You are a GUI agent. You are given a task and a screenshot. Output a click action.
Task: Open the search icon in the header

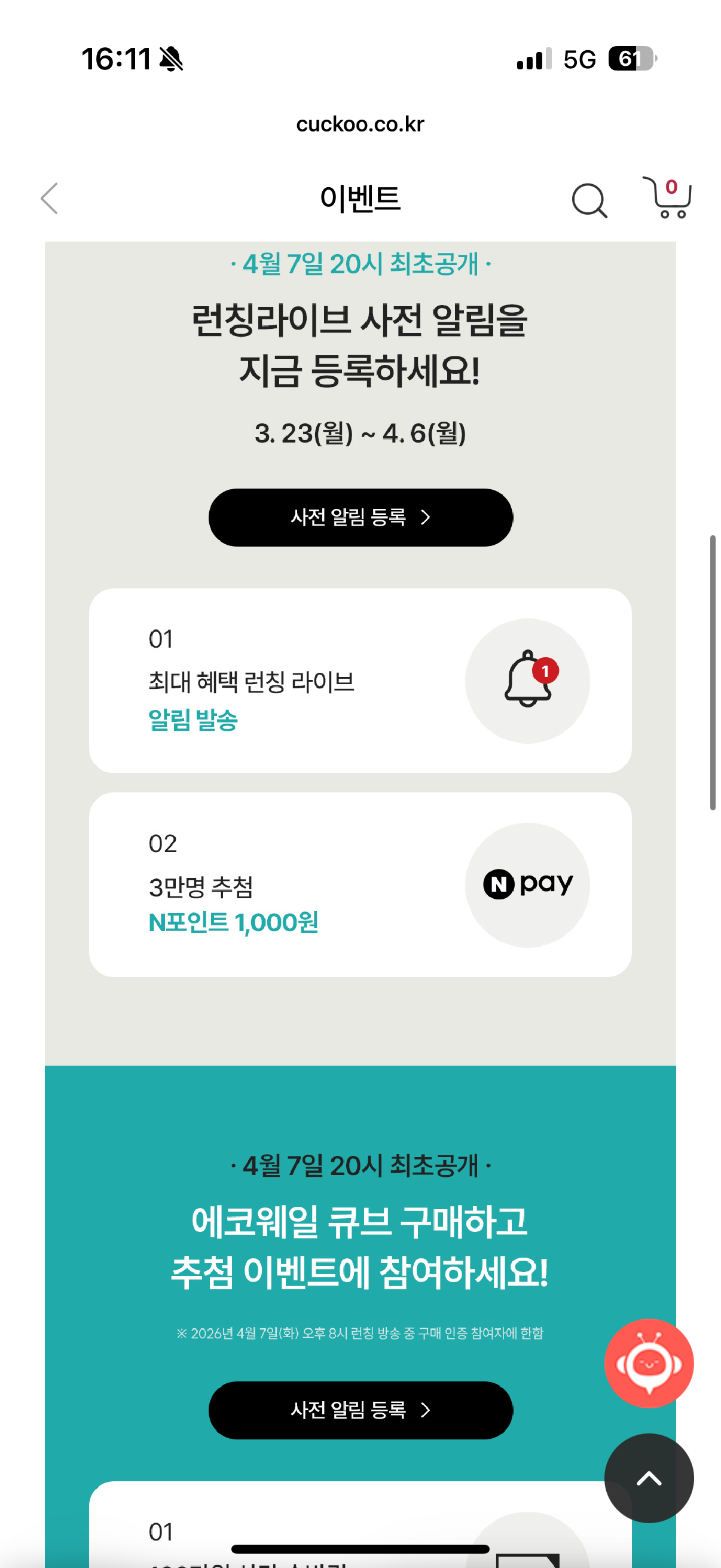(x=589, y=200)
